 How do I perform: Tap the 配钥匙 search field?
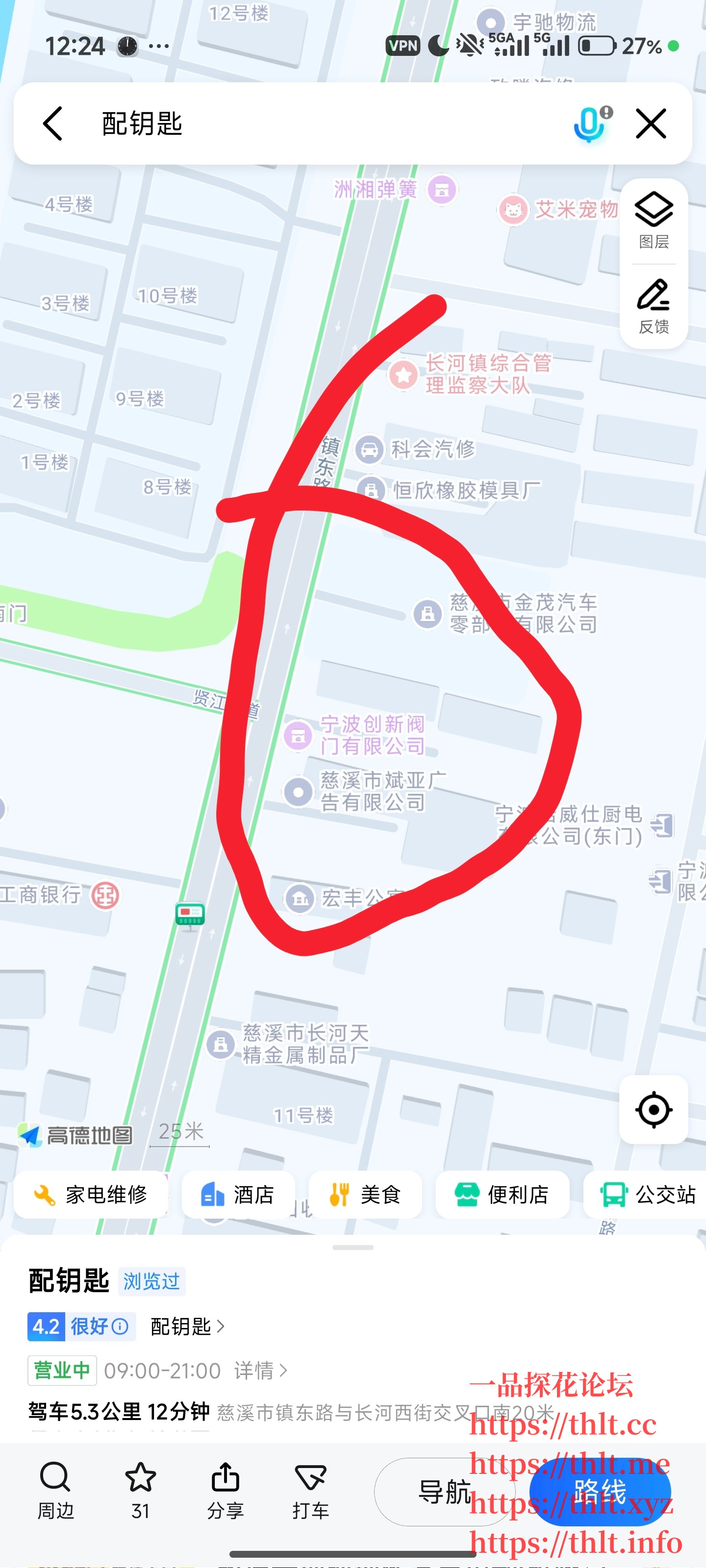tap(304, 123)
